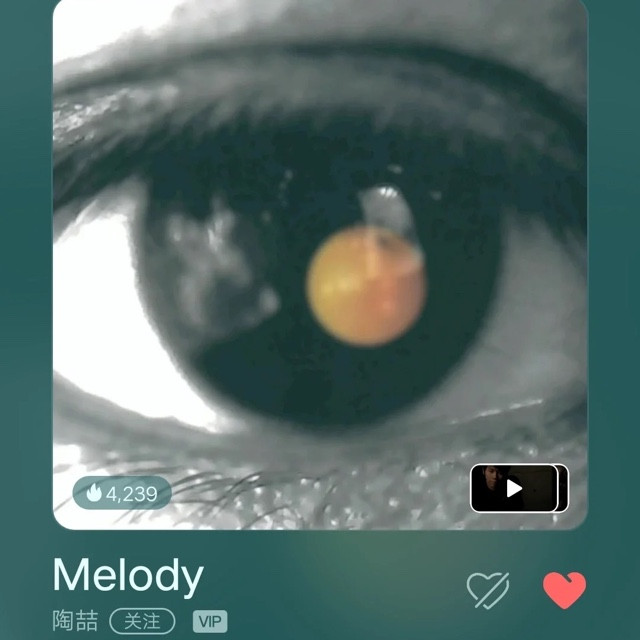Follow artist 陶喆 via 关注 button
This screenshot has height=640, width=640.
point(142,621)
